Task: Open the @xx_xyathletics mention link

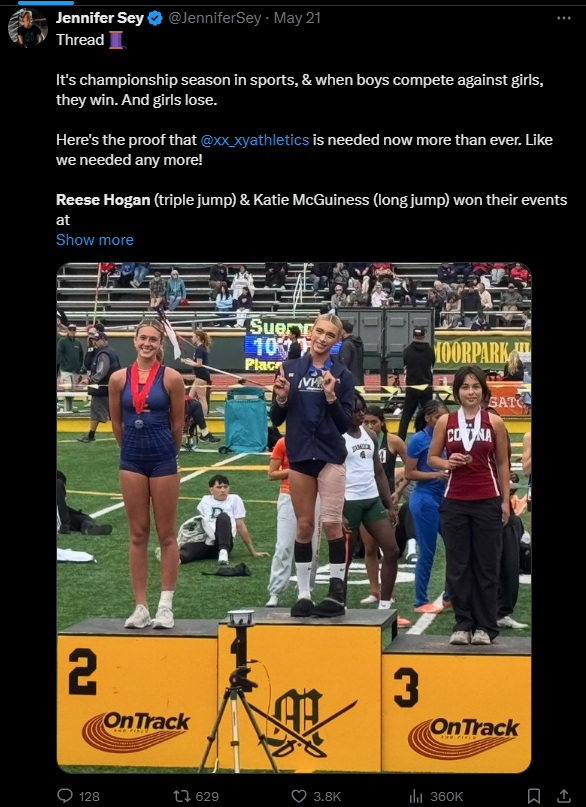Action: [x=255, y=140]
